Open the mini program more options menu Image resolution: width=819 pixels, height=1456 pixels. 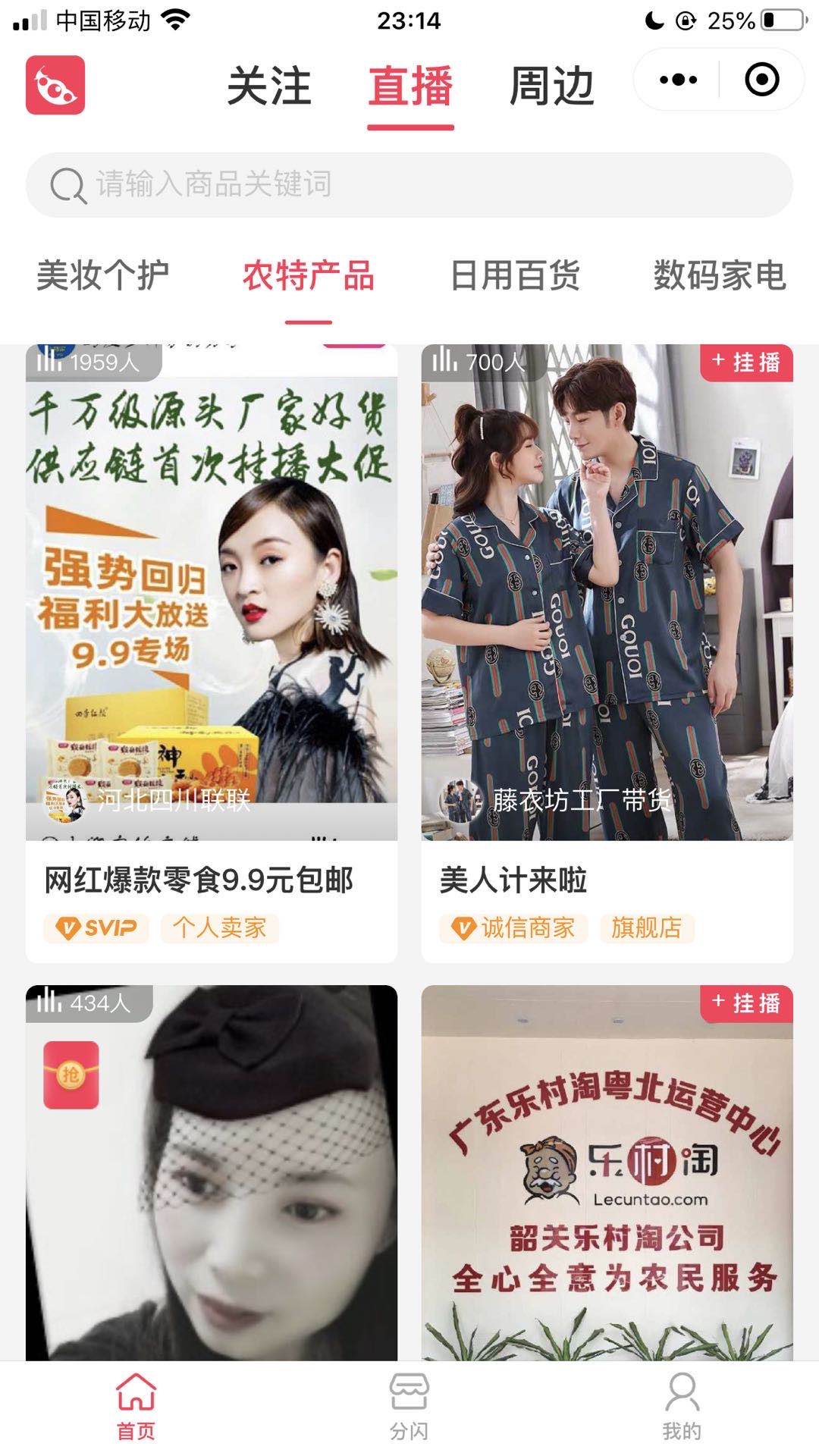(678, 80)
